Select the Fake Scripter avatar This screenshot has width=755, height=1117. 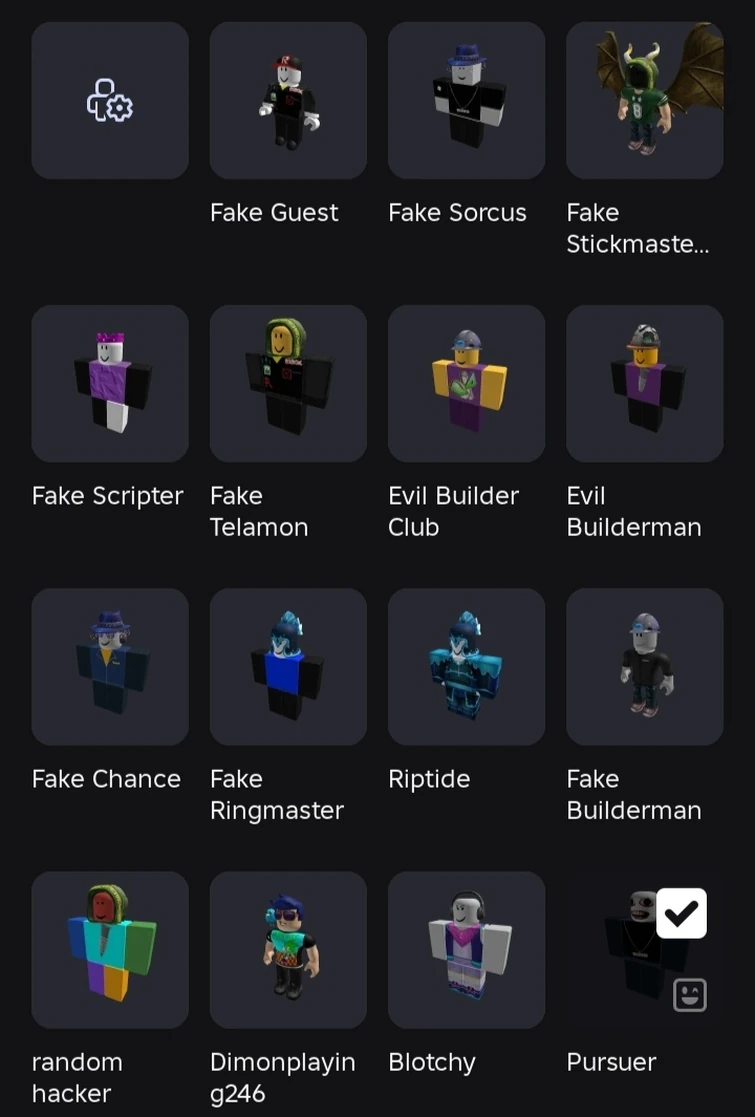coord(109,383)
